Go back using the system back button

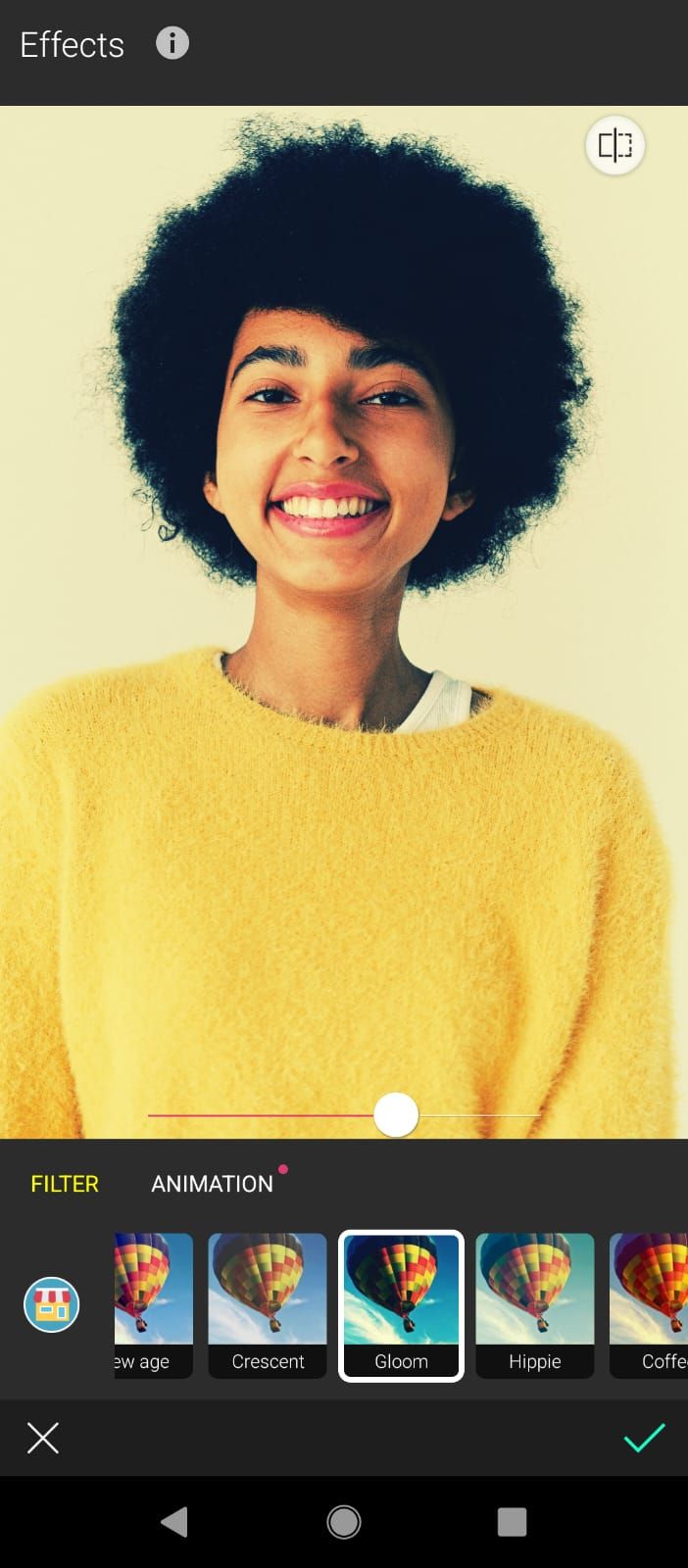(174, 1522)
